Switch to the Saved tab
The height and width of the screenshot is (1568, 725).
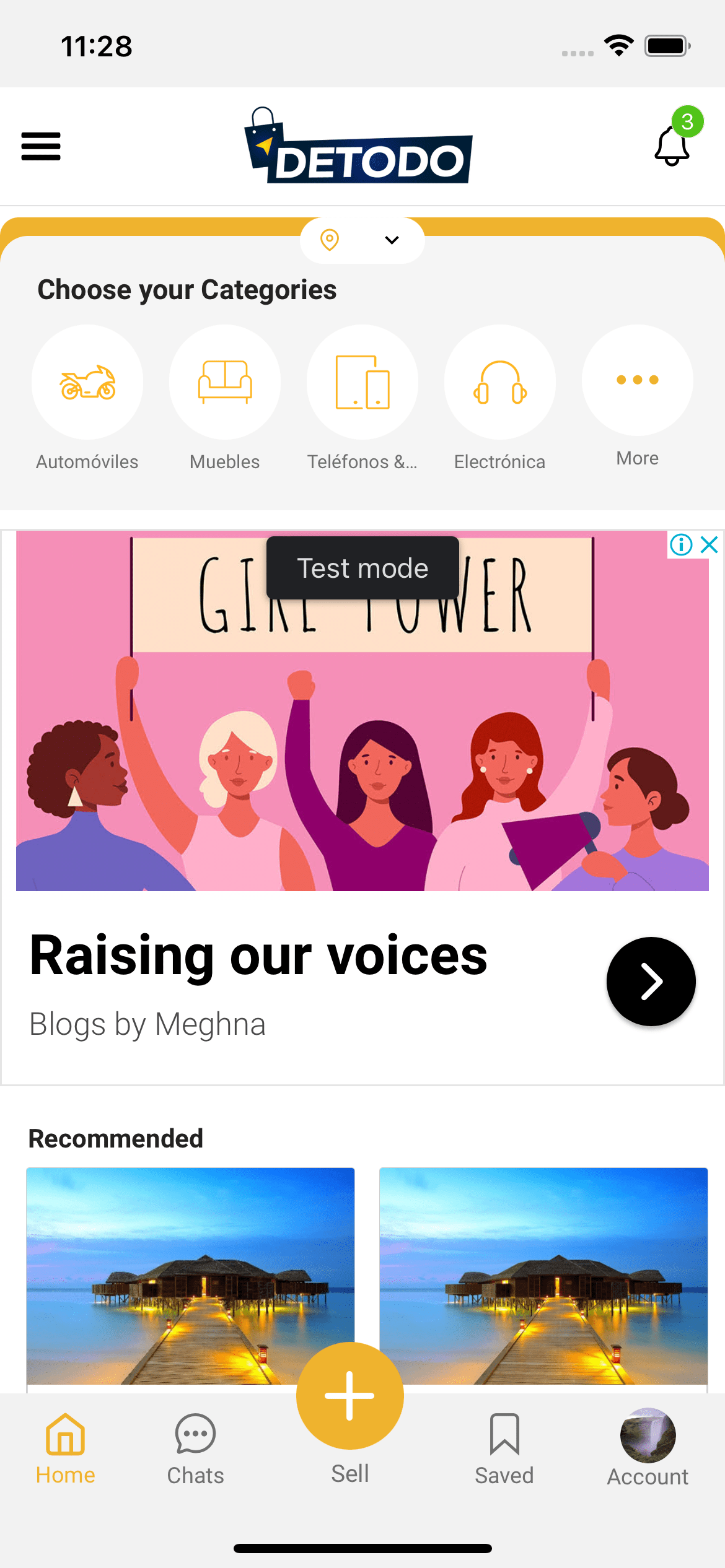pos(504,1449)
